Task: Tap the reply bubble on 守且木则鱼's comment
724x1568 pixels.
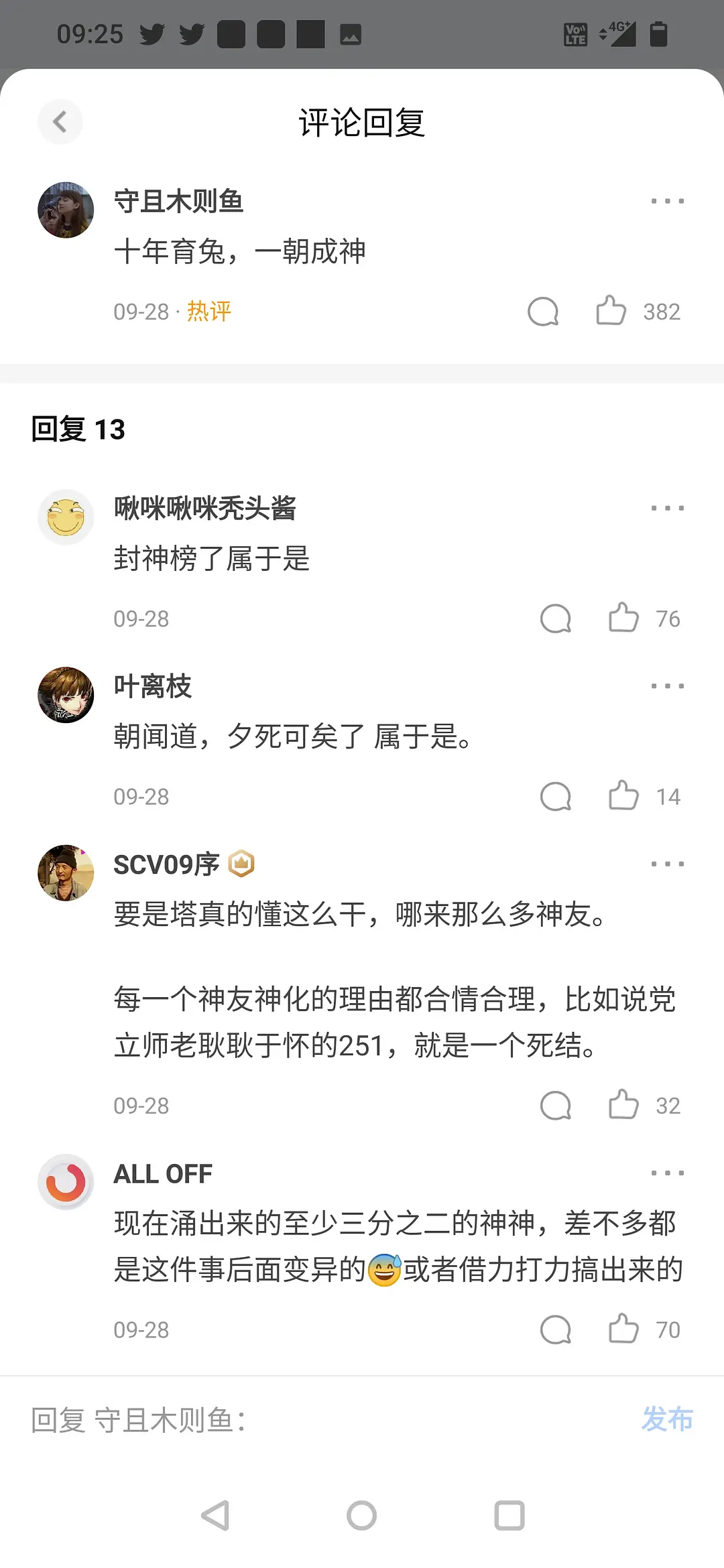Action: coord(543,311)
